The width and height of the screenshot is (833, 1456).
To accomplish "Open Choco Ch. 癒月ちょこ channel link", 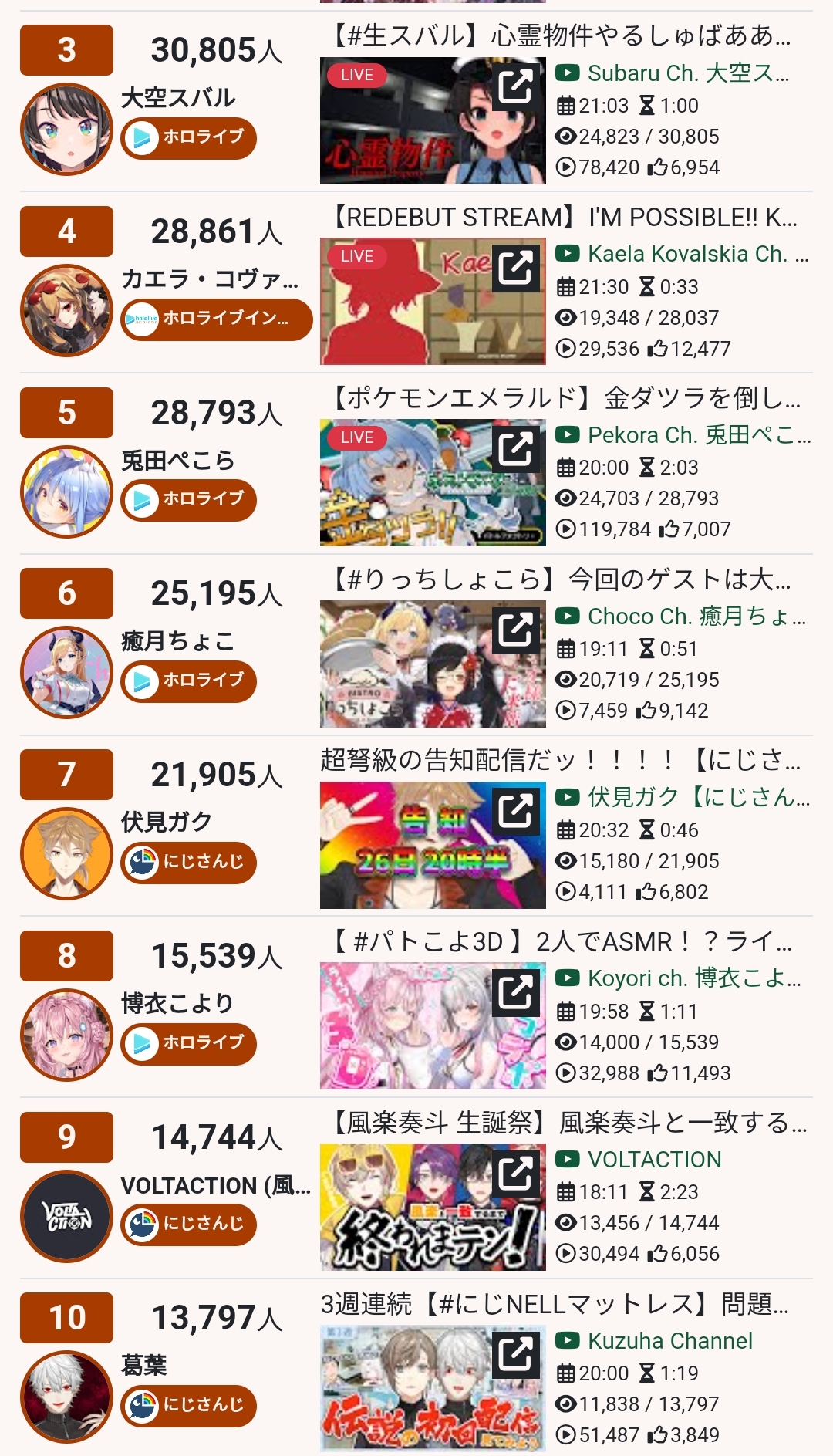I will coord(683,617).
